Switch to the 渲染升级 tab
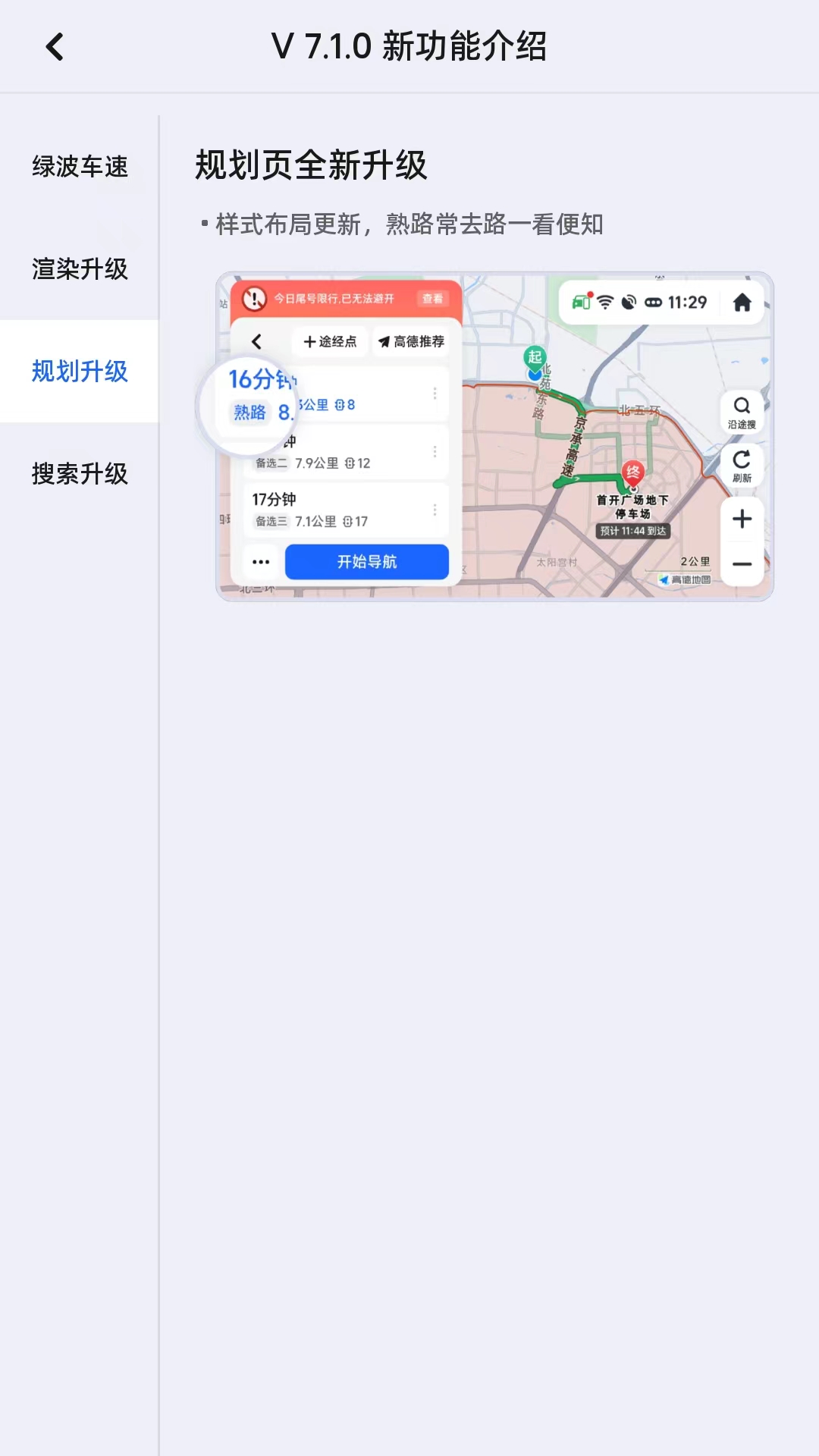819x1456 pixels. (x=80, y=268)
